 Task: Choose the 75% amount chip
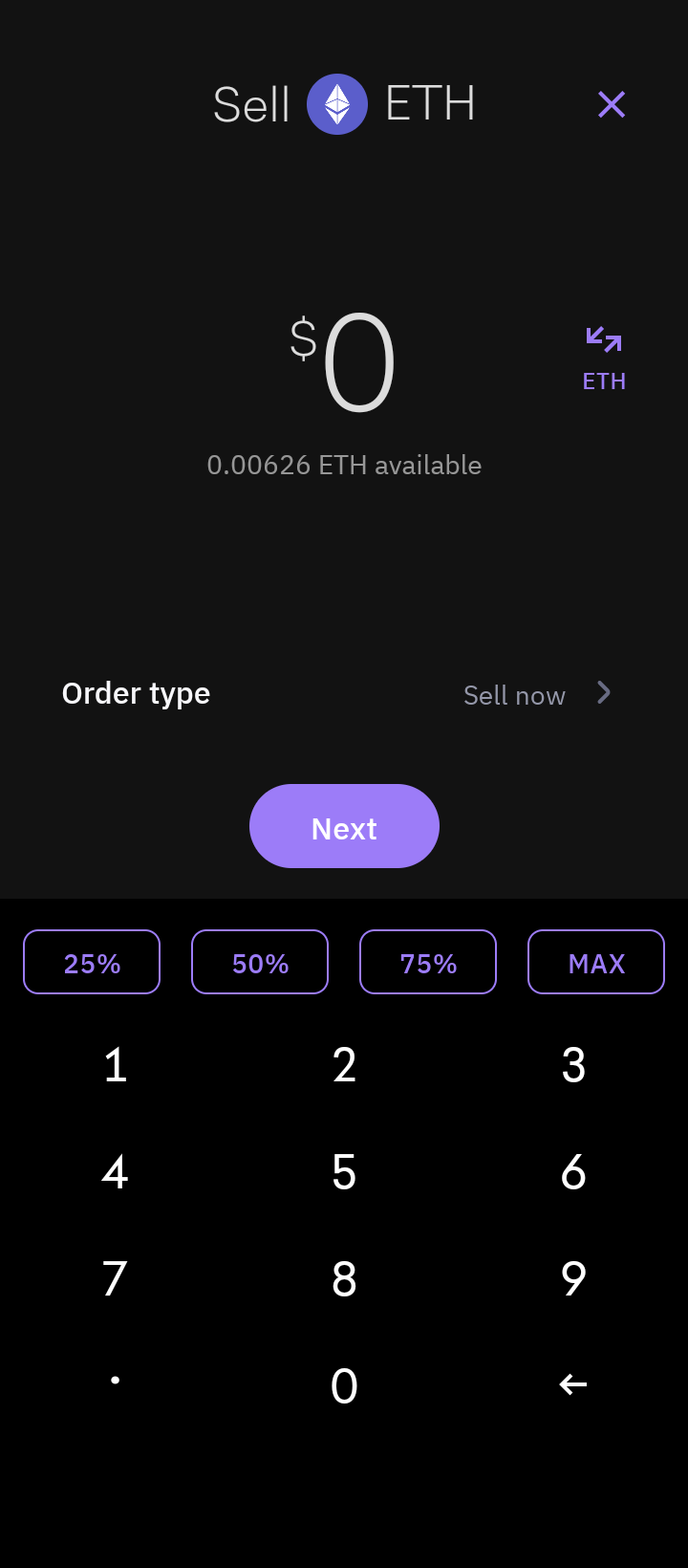click(428, 963)
